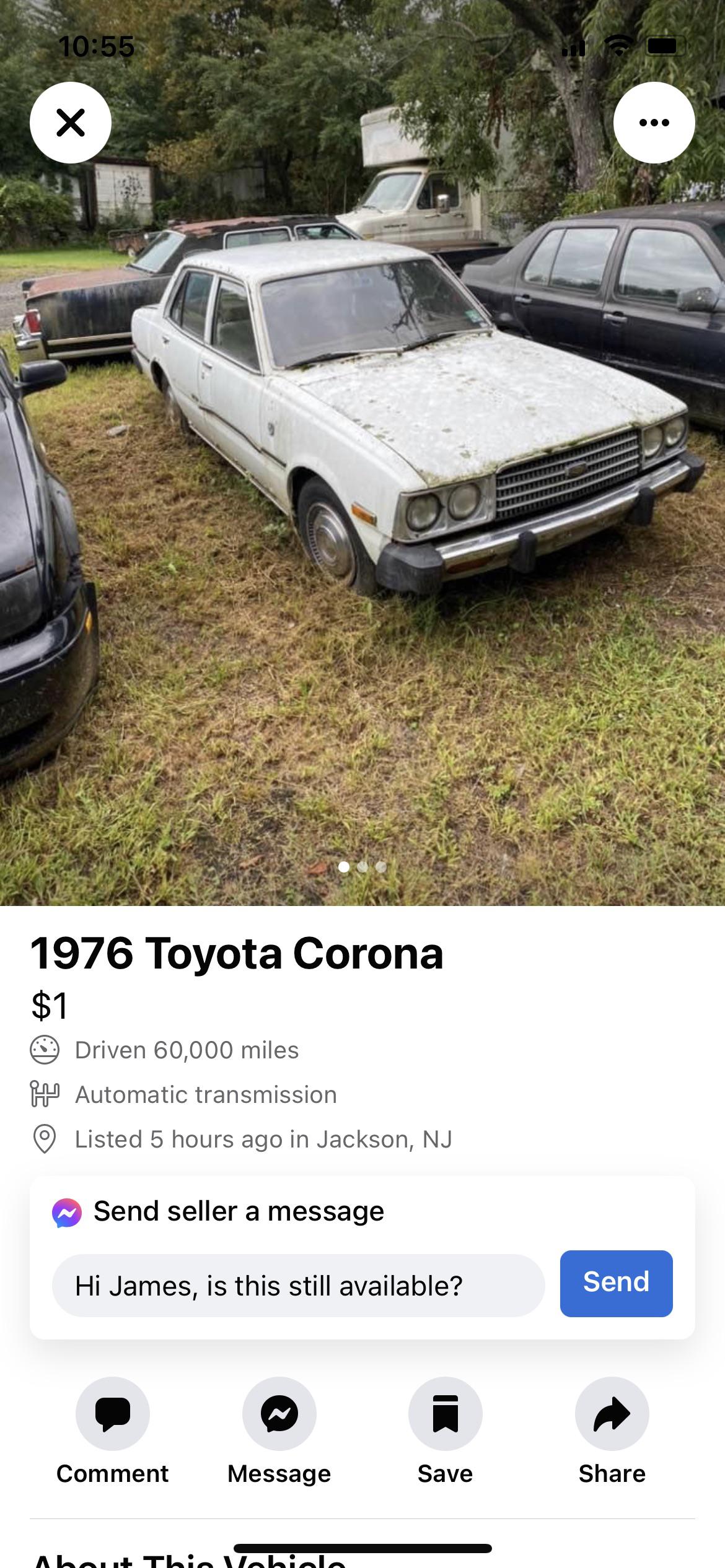
Task: Send the message to the seller
Action: click(x=616, y=1283)
